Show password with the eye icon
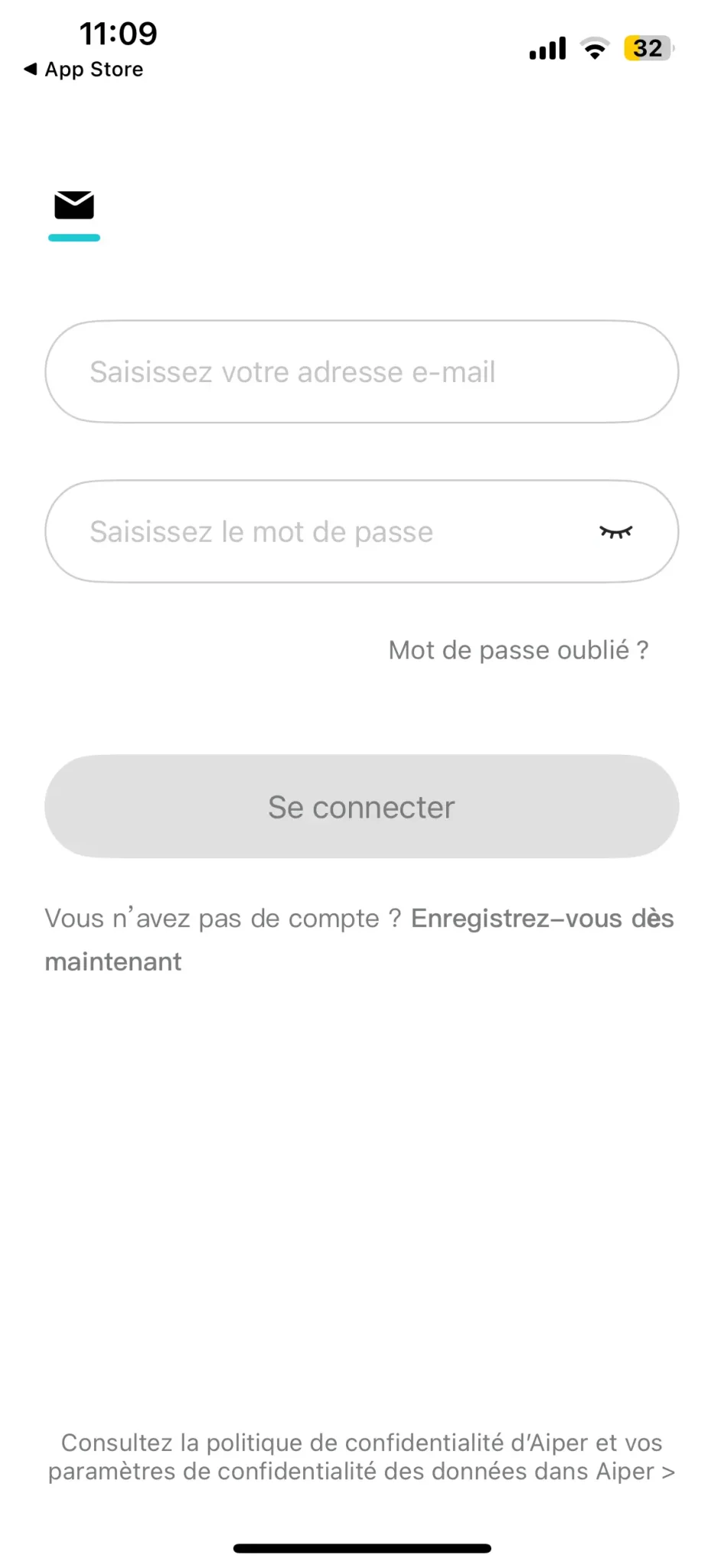Viewport: 724px width, 1568px height. [616, 532]
